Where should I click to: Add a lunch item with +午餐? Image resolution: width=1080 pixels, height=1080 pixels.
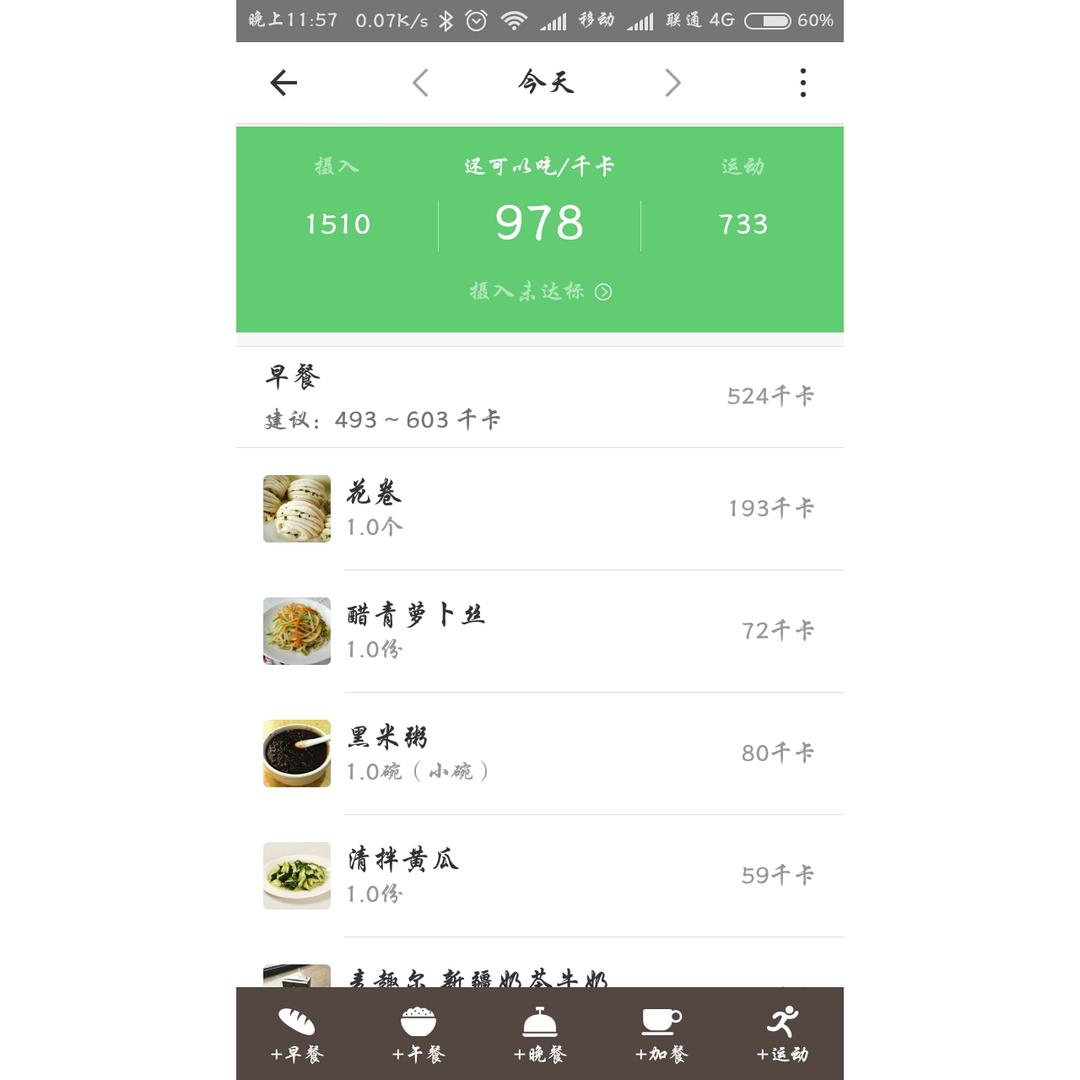tap(418, 1034)
